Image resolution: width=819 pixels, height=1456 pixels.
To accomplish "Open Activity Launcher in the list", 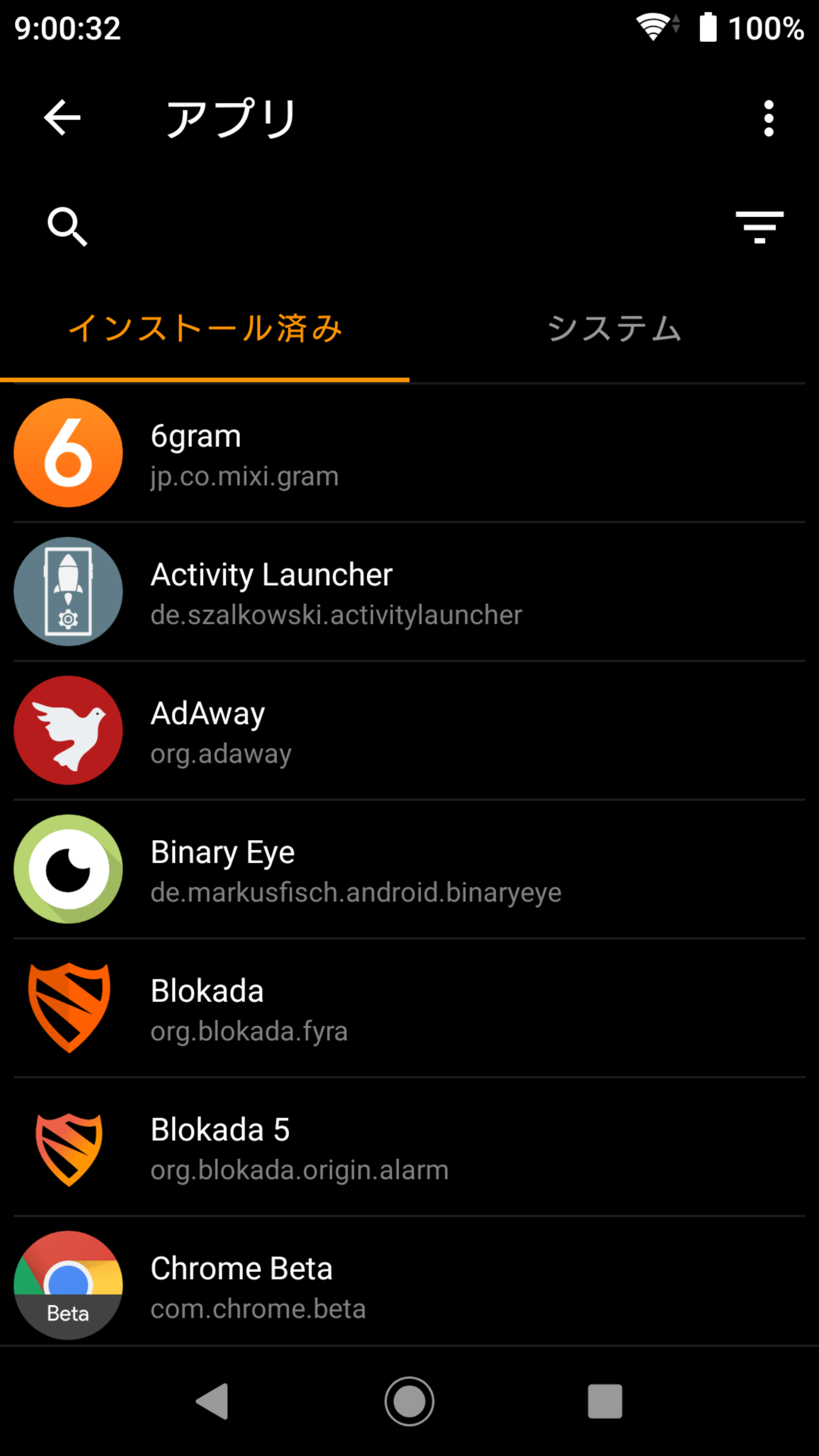I will click(409, 591).
